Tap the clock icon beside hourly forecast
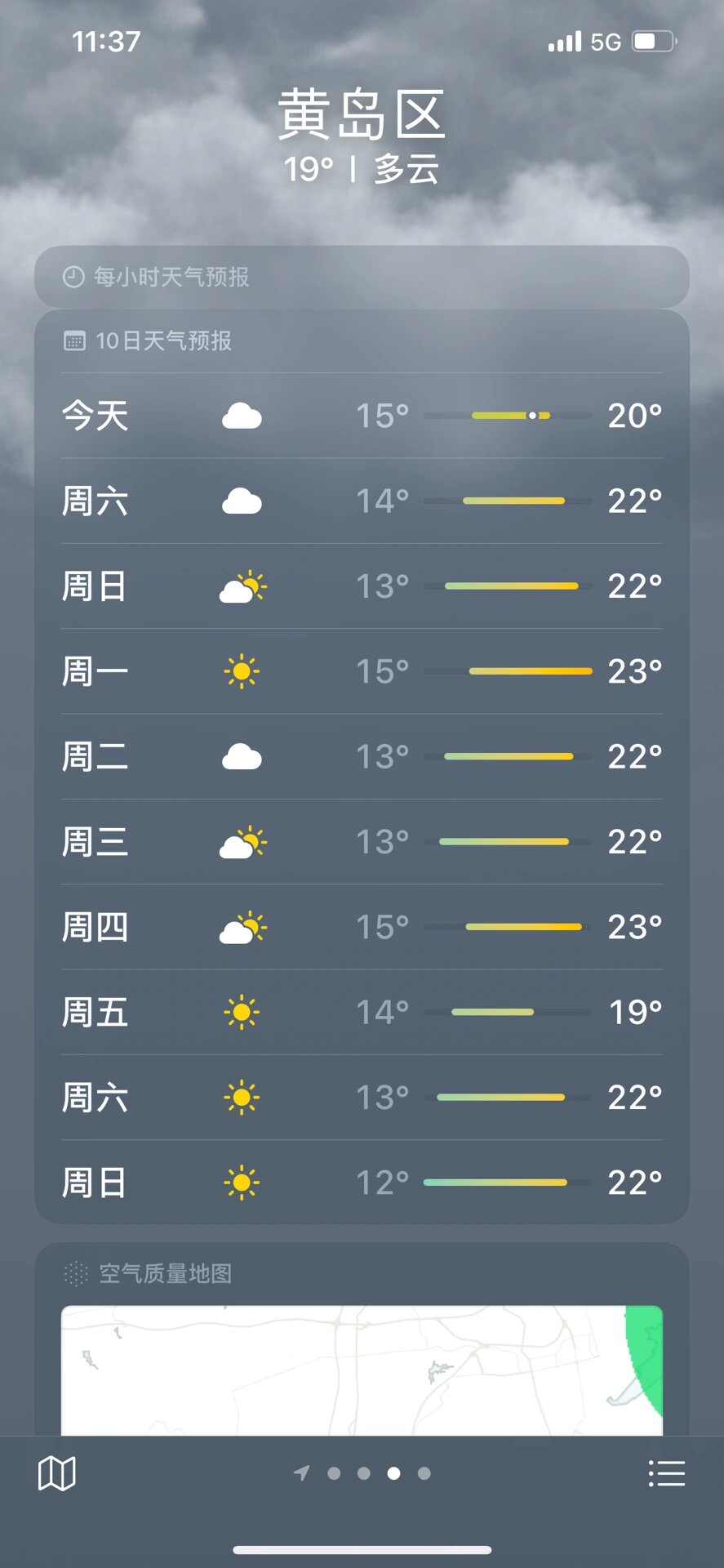Screen dimensions: 724x1568 [x=74, y=277]
